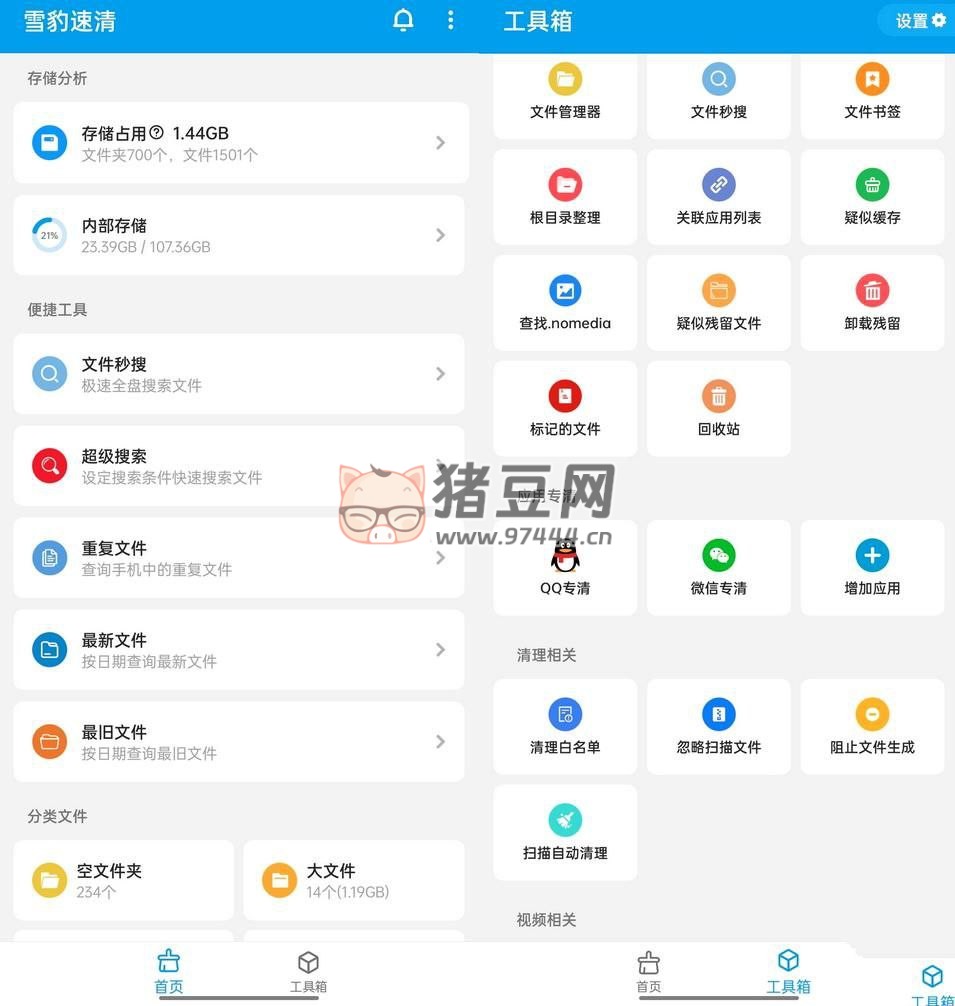Open the 内部存储 row
The width and height of the screenshot is (955, 1006).
[240, 236]
